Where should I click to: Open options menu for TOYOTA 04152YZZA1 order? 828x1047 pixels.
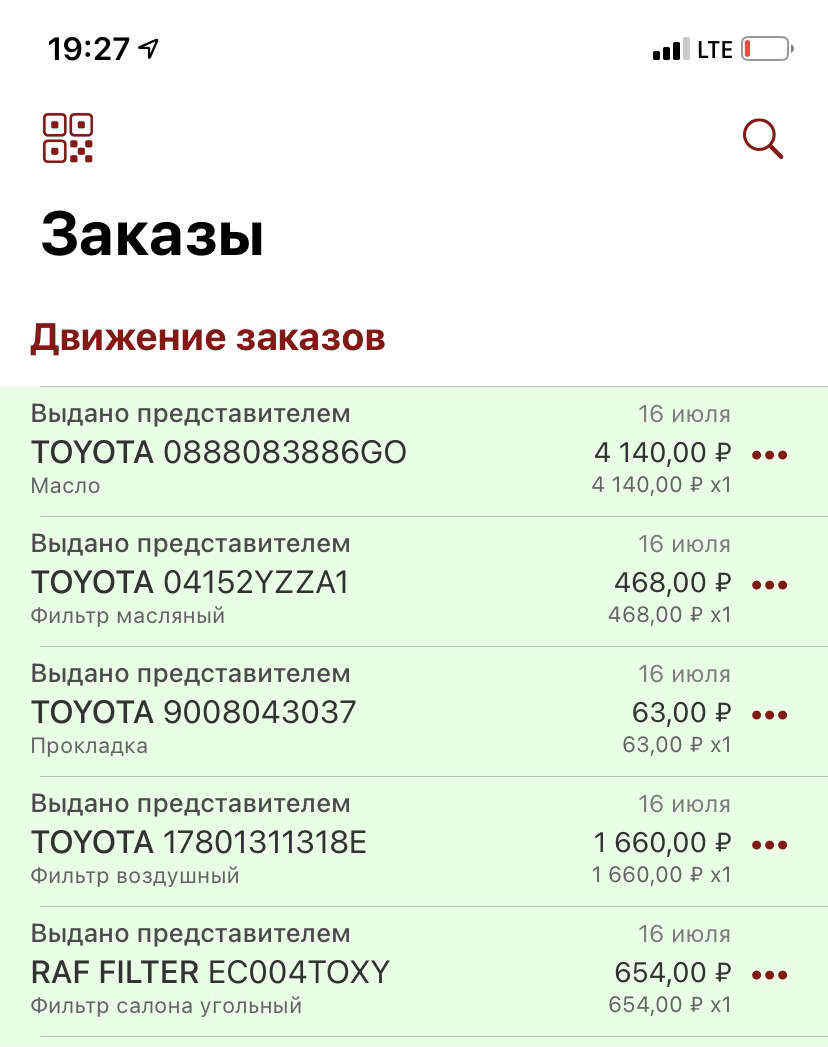pyautogui.click(x=768, y=584)
